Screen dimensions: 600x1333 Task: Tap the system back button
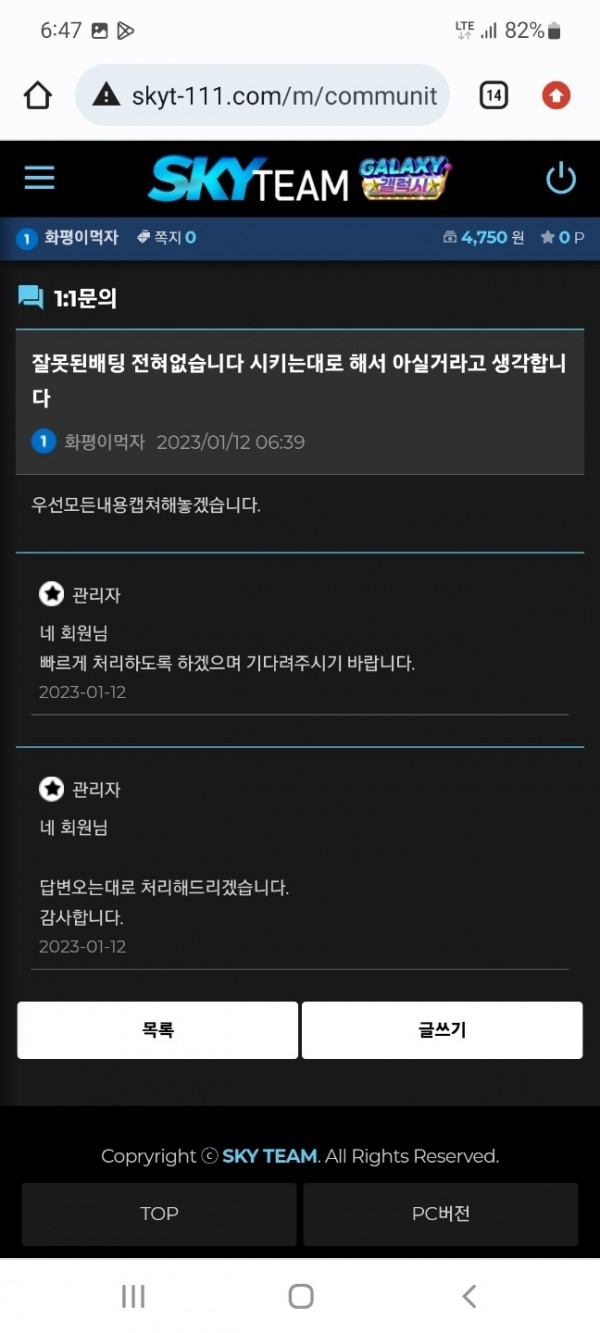pyautogui.click(x=468, y=1296)
